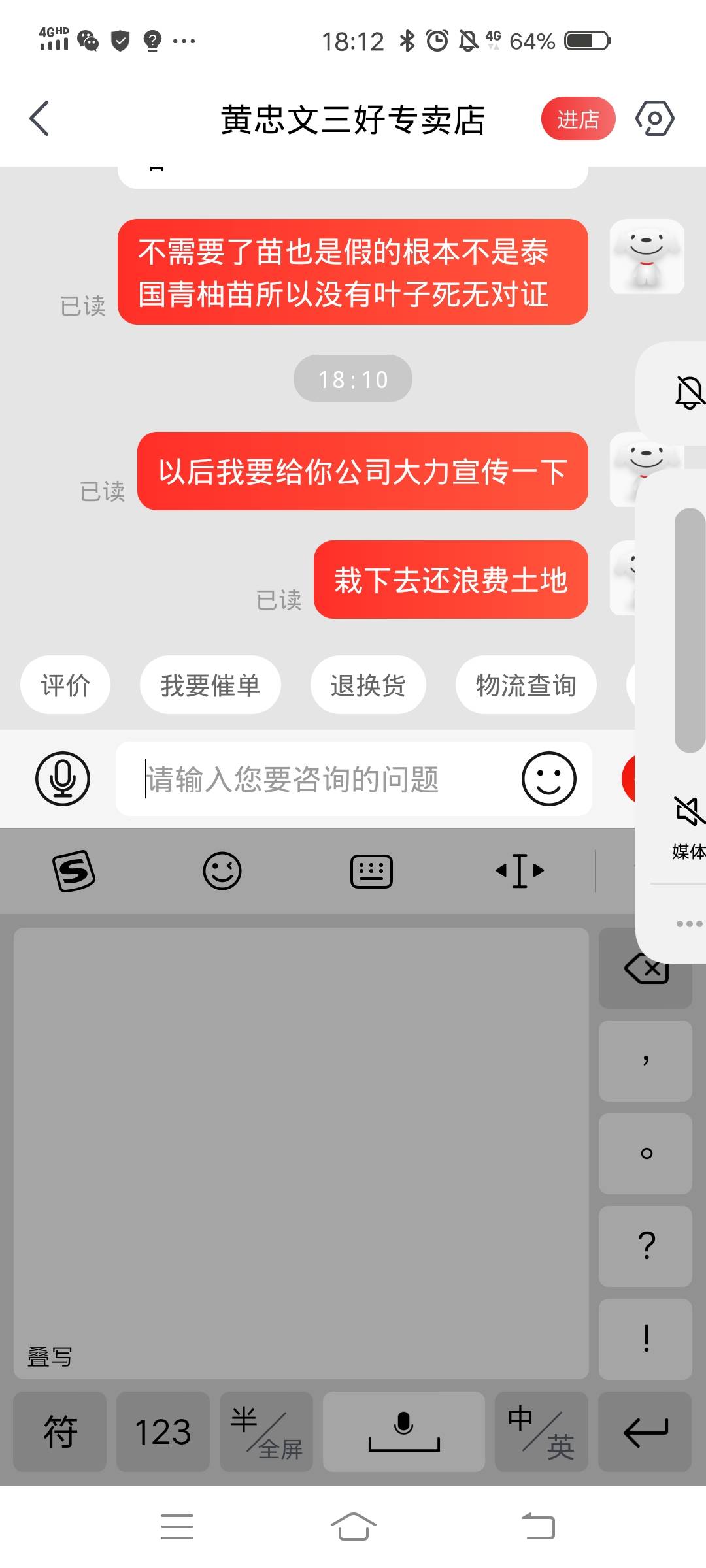Tap the keyboard return key
Viewport: 706px width, 1568px height.
click(645, 1431)
